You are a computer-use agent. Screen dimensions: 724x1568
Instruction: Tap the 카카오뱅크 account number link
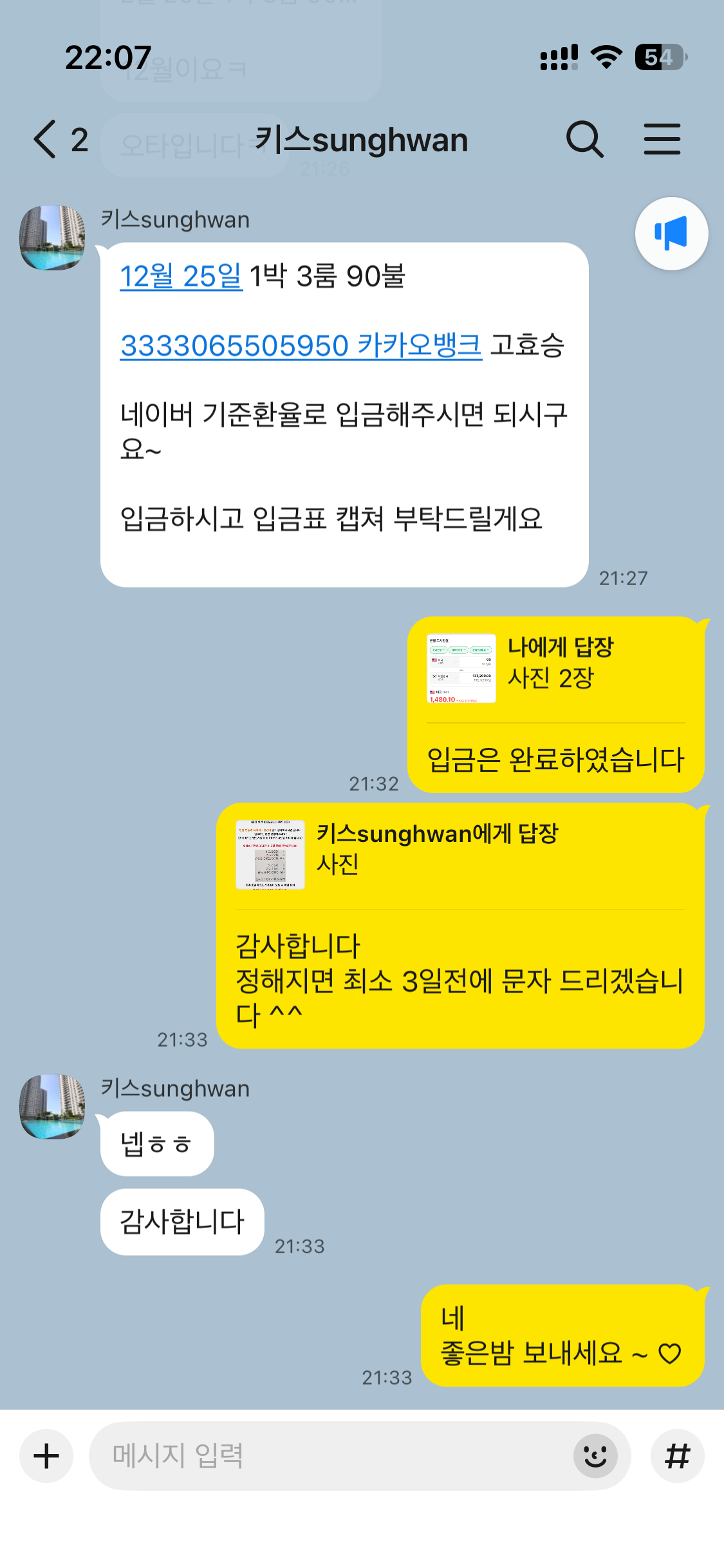[301, 346]
